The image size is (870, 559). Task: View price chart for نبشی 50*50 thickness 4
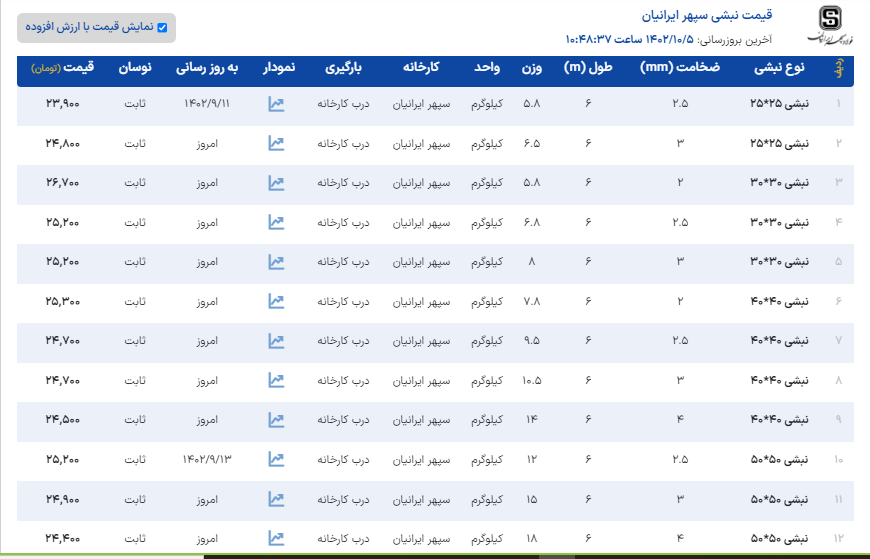coord(277,538)
